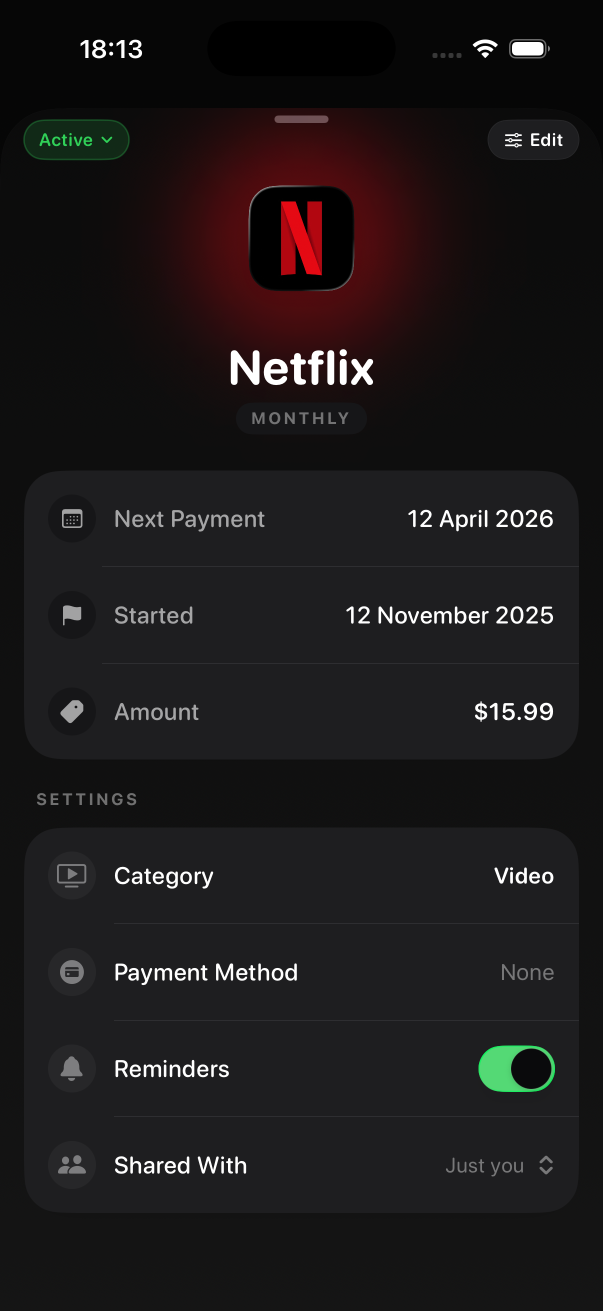Viewport: 603px width, 1311px height.
Task: Open the Active status dropdown
Action: coord(76,140)
